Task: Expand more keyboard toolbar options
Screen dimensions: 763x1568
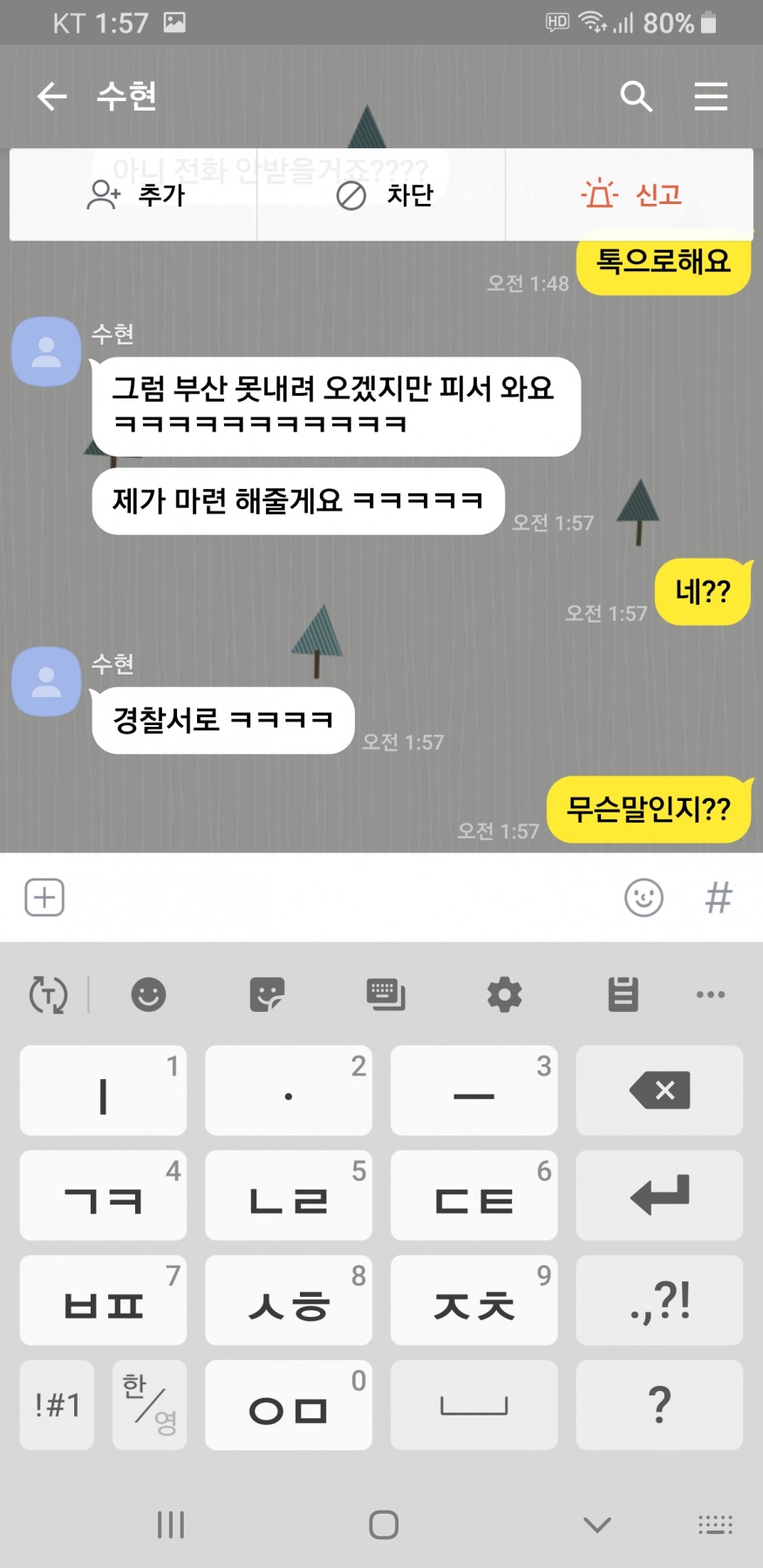Action: (710, 994)
